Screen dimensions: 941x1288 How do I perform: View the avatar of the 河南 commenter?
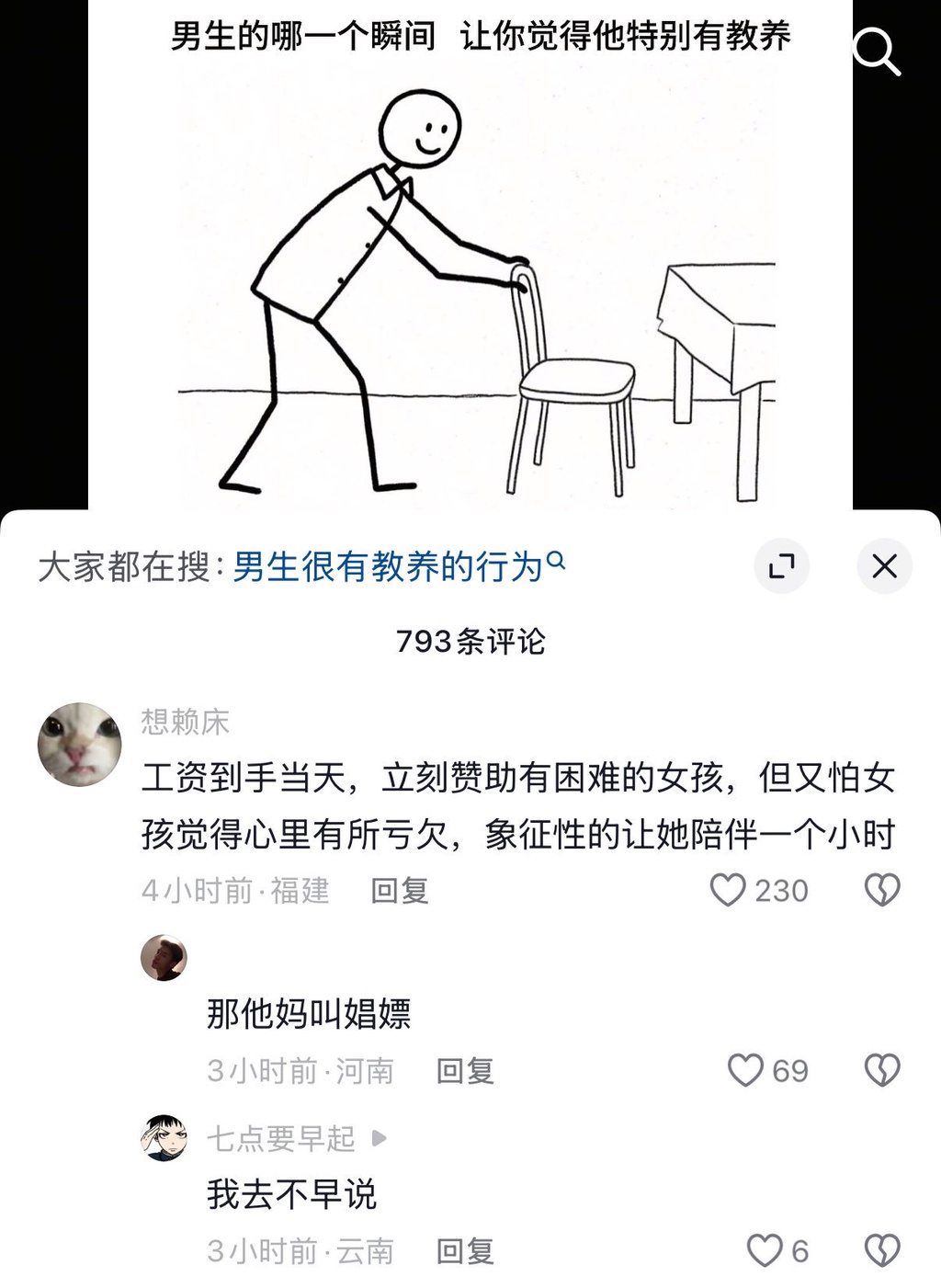pos(164,958)
